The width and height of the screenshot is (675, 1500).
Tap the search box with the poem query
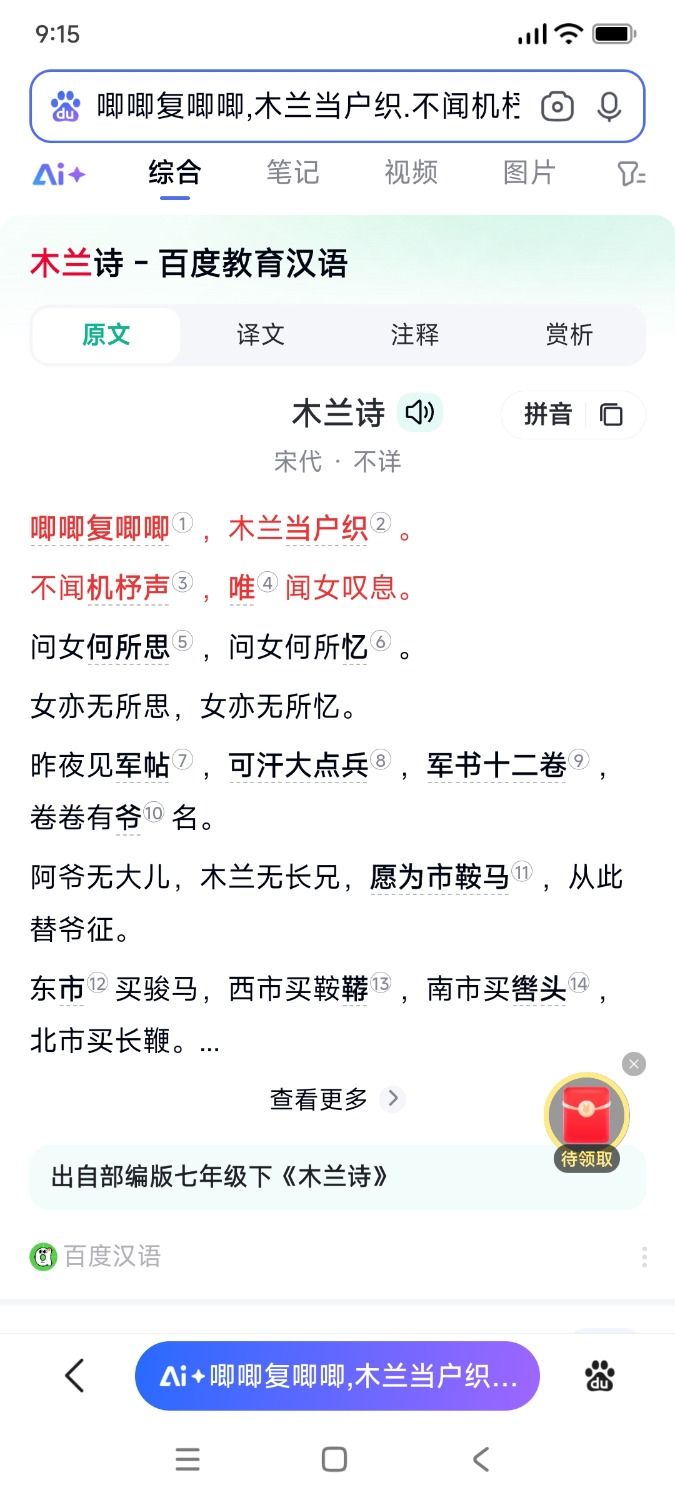[x=310, y=106]
